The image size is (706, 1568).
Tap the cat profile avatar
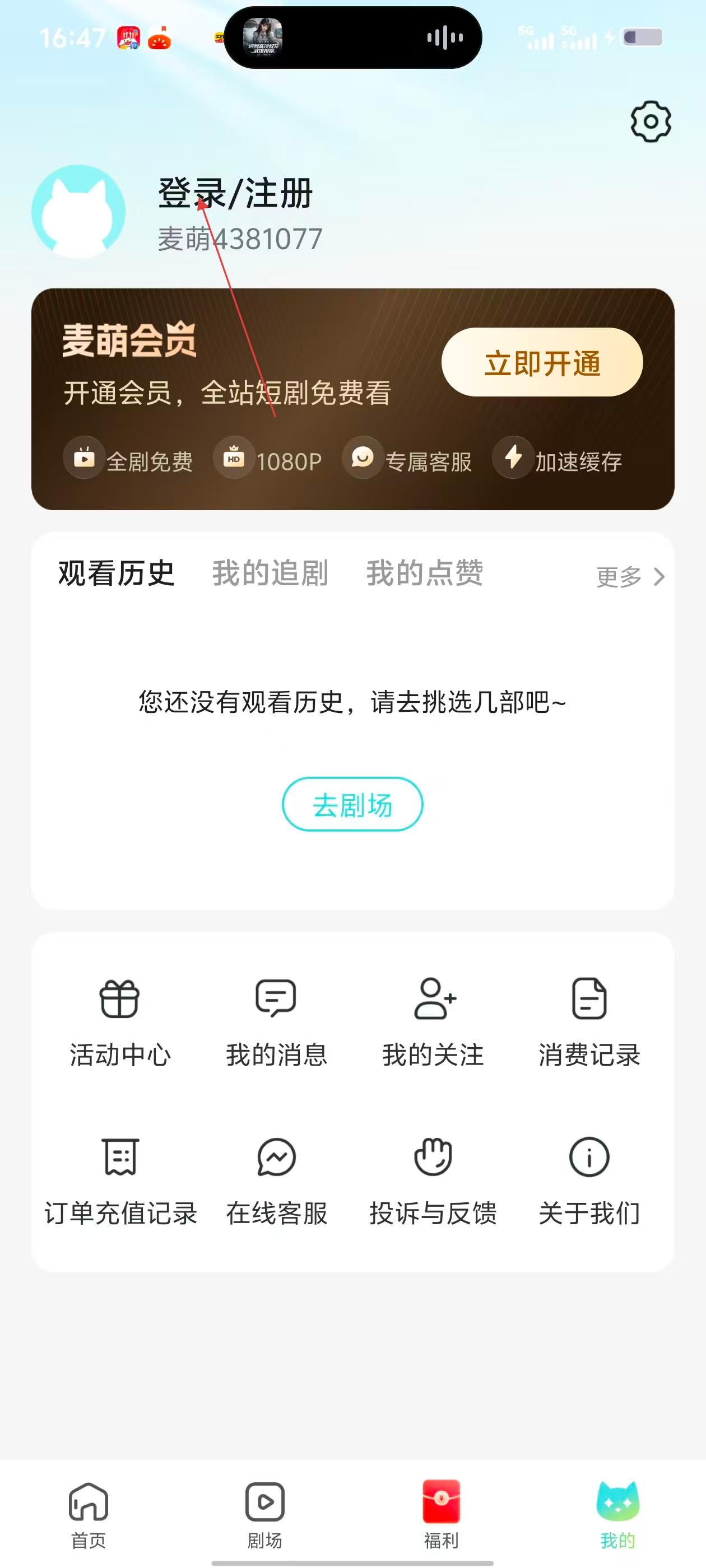pyautogui.click(x=78, y=211)
